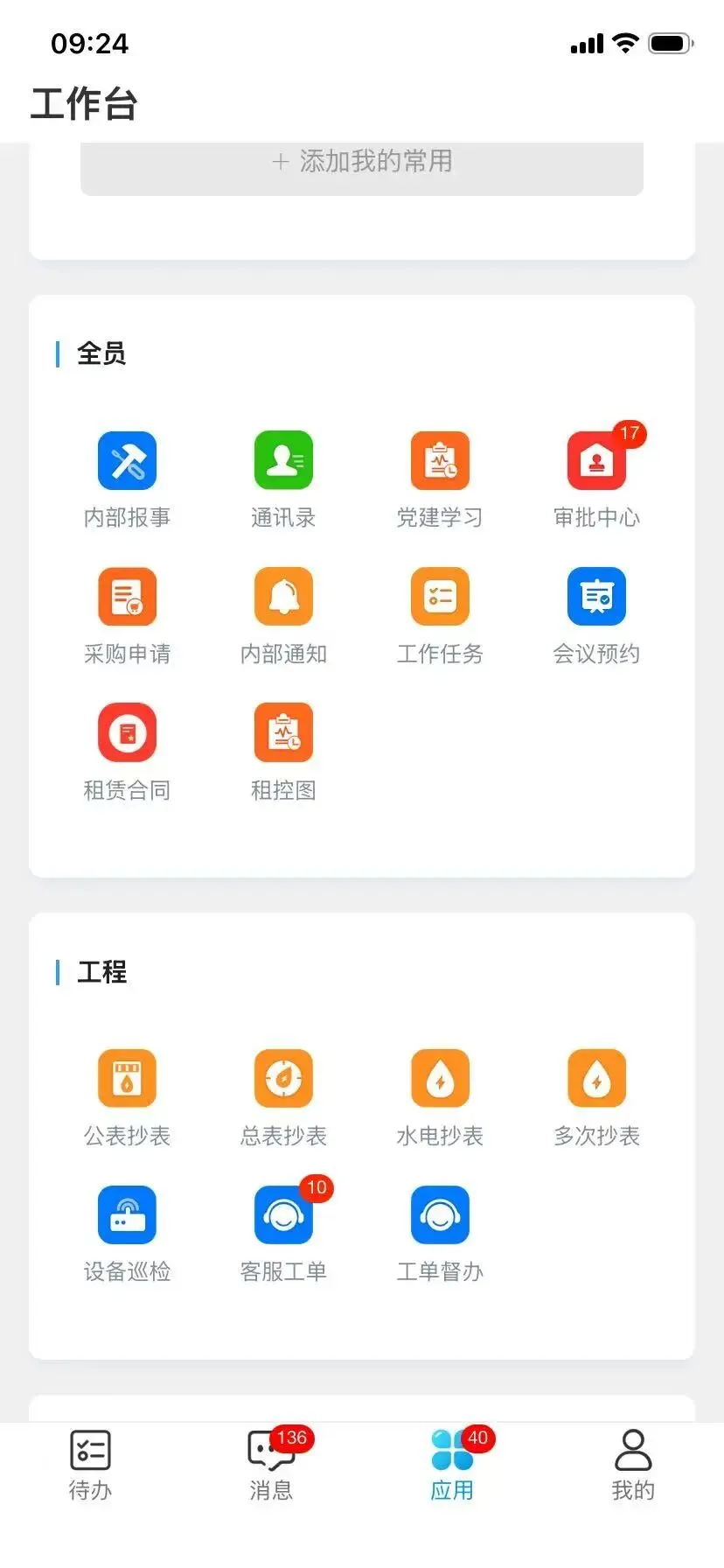Image resolution: width=724 pixels, height=1568 pixels.
Task: Open 审批中心 with 17 pending
Action: tap(596, 461)
